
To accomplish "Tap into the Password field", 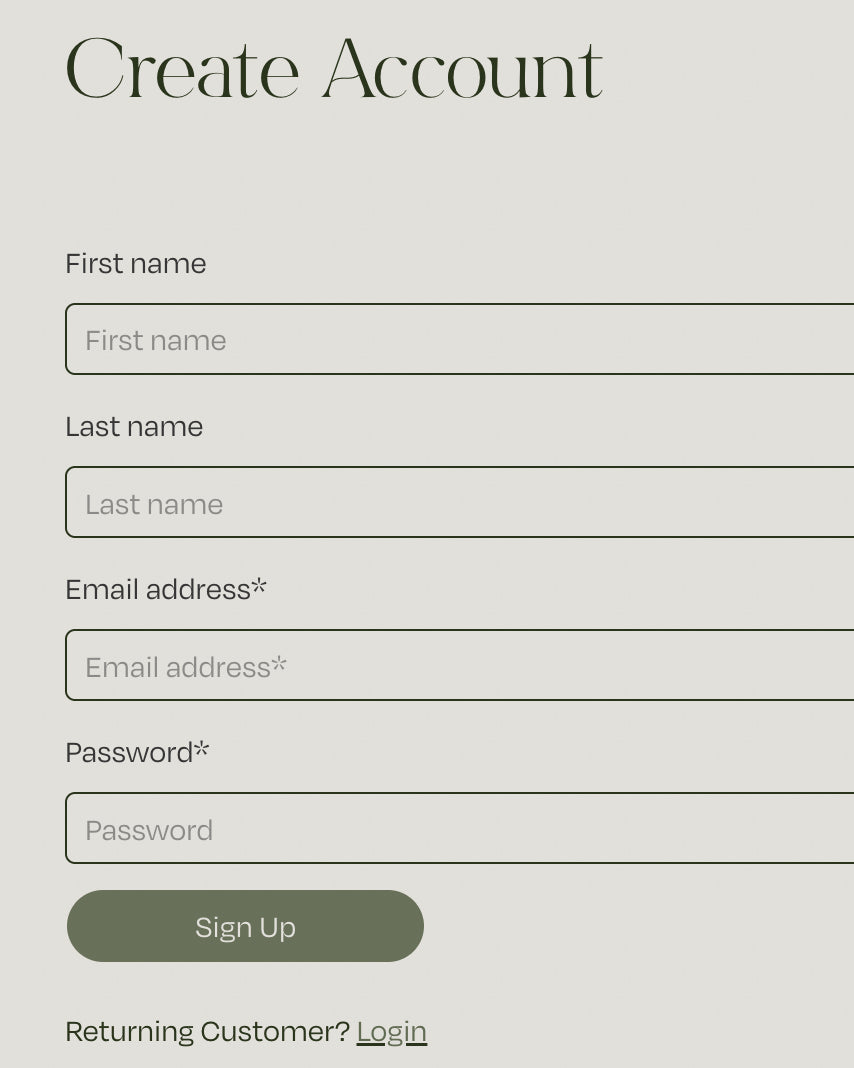I will click(460, 829).
